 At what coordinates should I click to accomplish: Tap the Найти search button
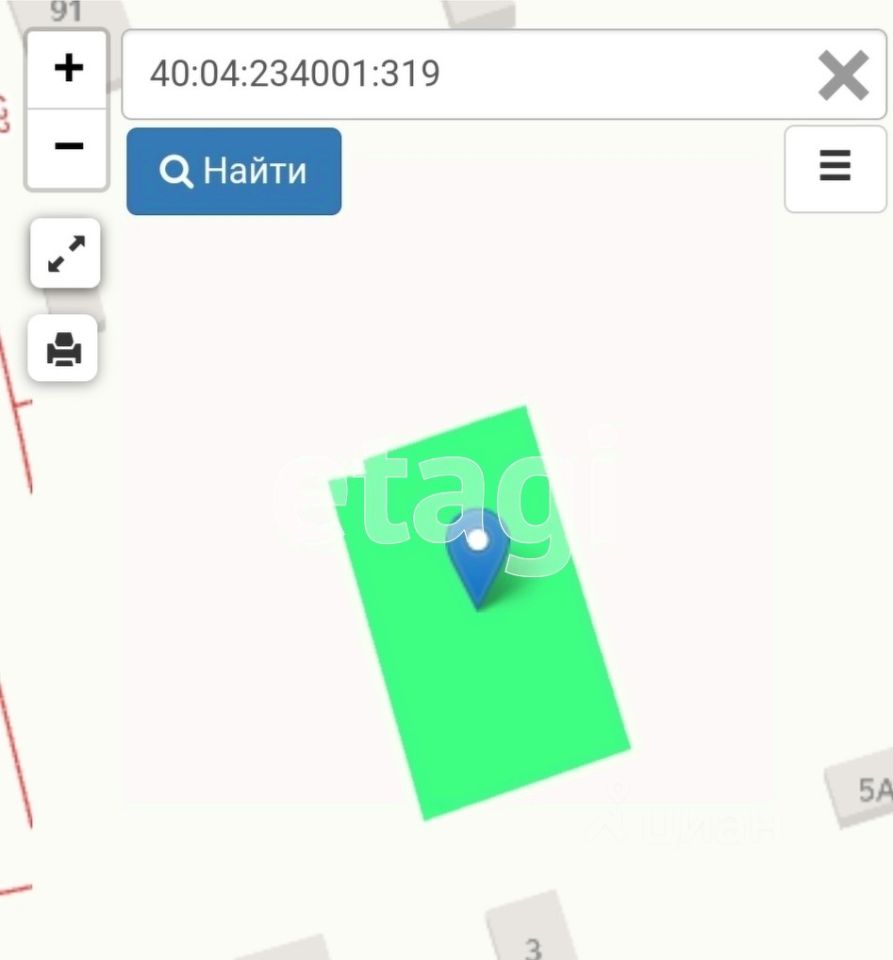click(234, 171)
